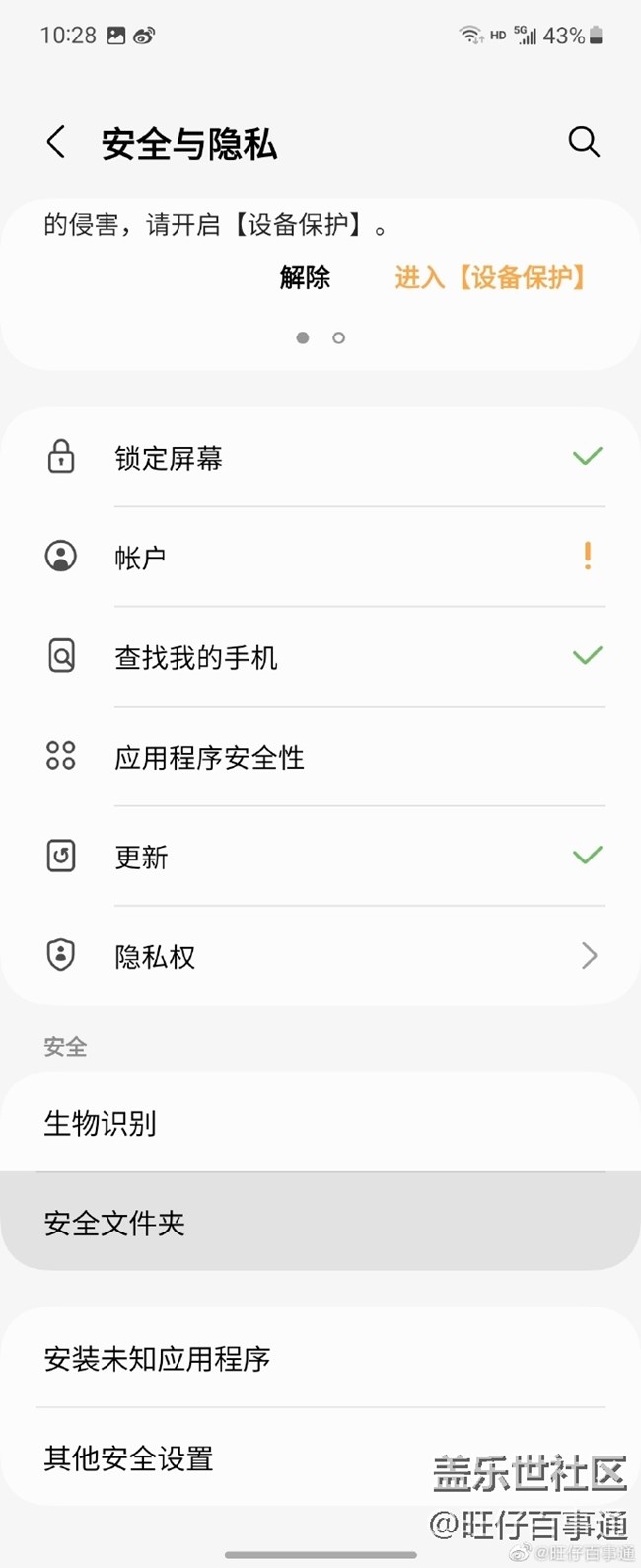
Task: Open 帐户 settings row
Action: tap(320, 558)
